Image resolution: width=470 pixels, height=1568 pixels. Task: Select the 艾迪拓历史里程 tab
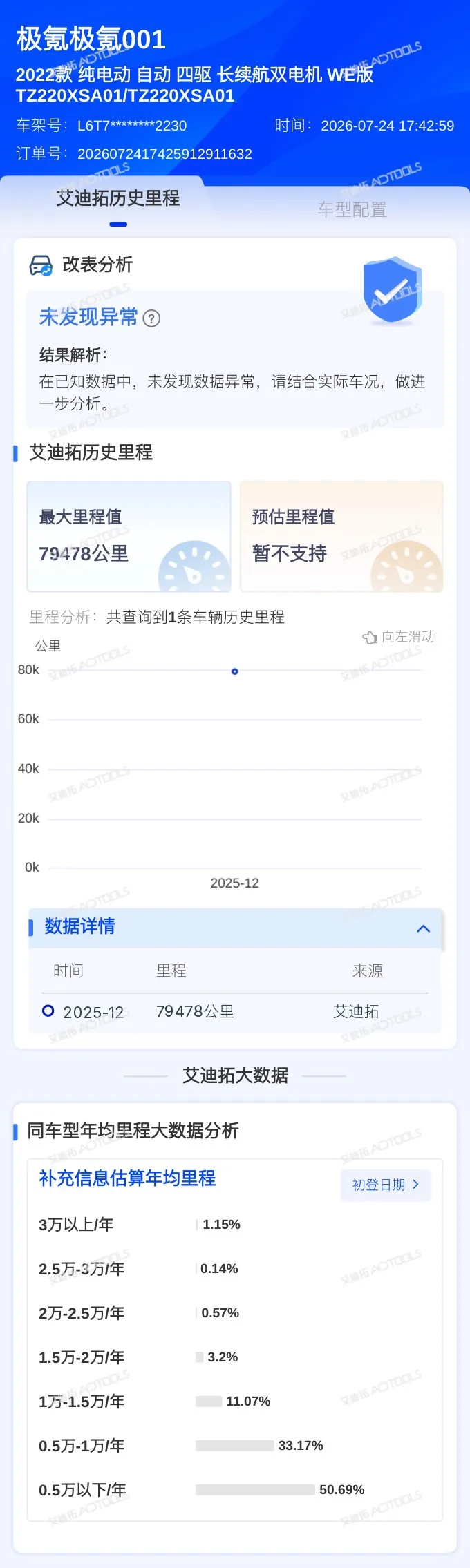click(x=118, y=198)
